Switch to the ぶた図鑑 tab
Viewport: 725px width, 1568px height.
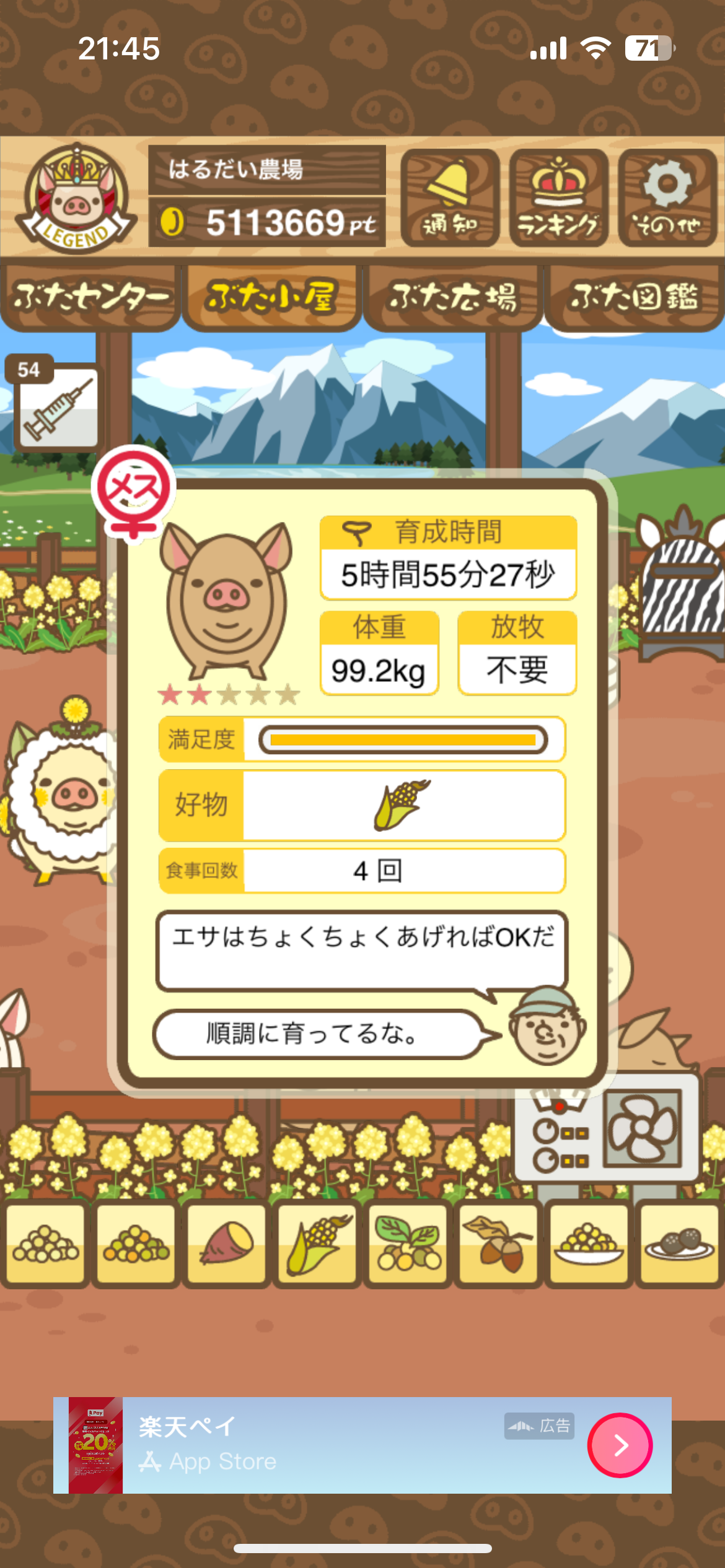coord(635,297)
